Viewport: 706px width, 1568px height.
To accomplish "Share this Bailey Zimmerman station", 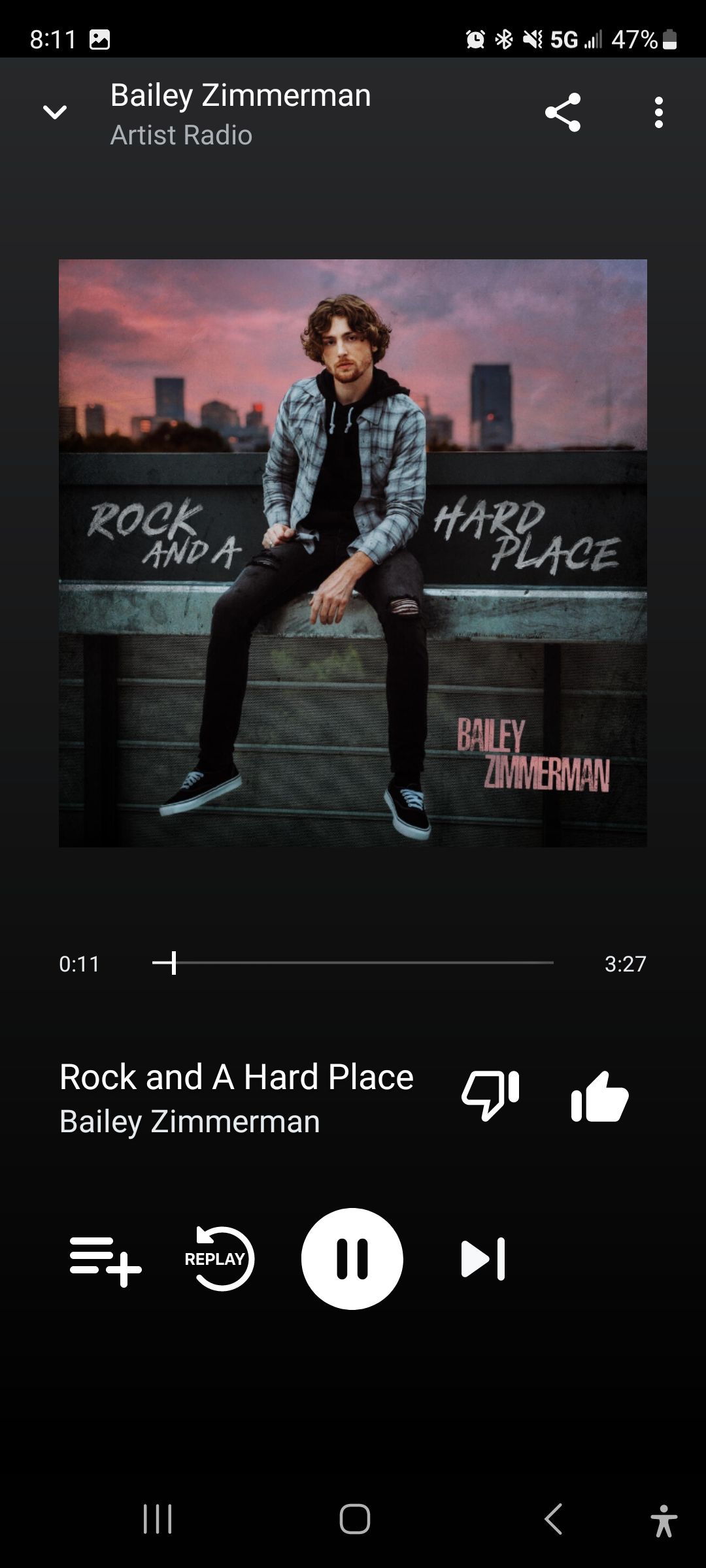I will coord(563,112).
